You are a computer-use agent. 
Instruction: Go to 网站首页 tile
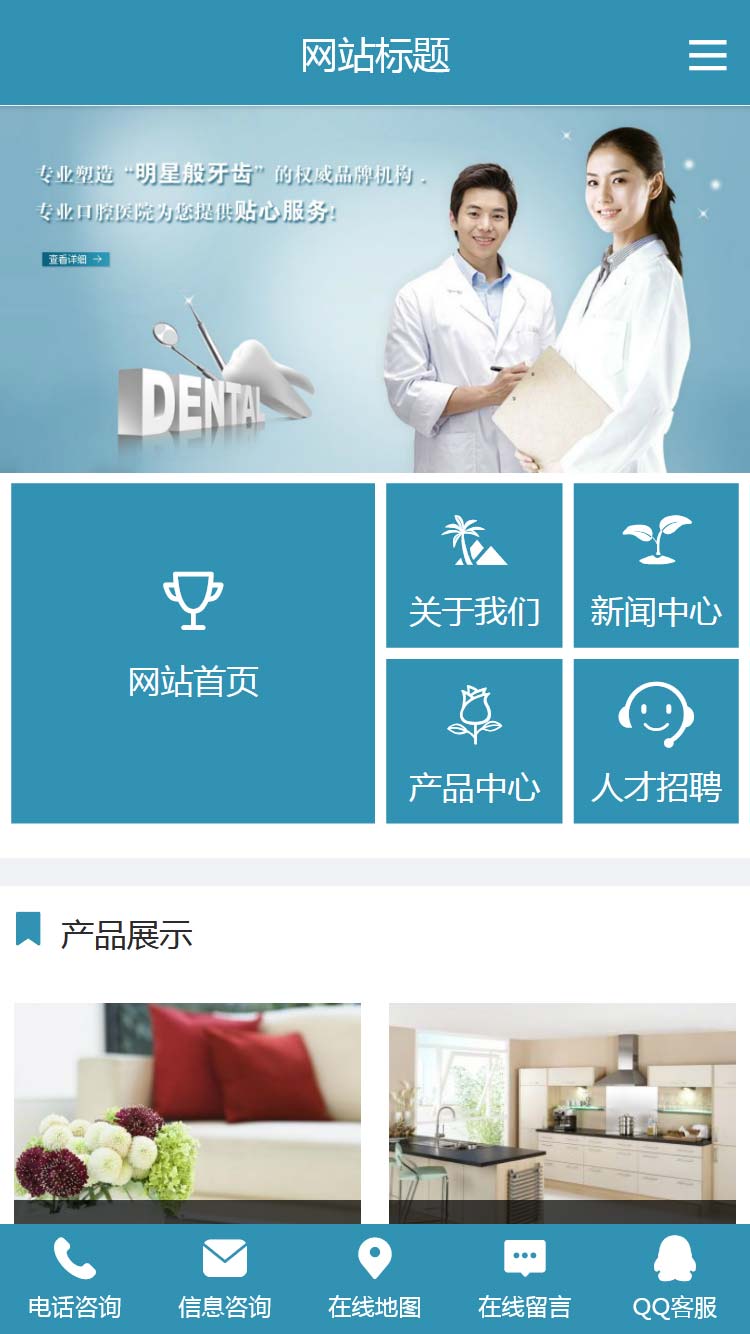(x=193, y=653)
